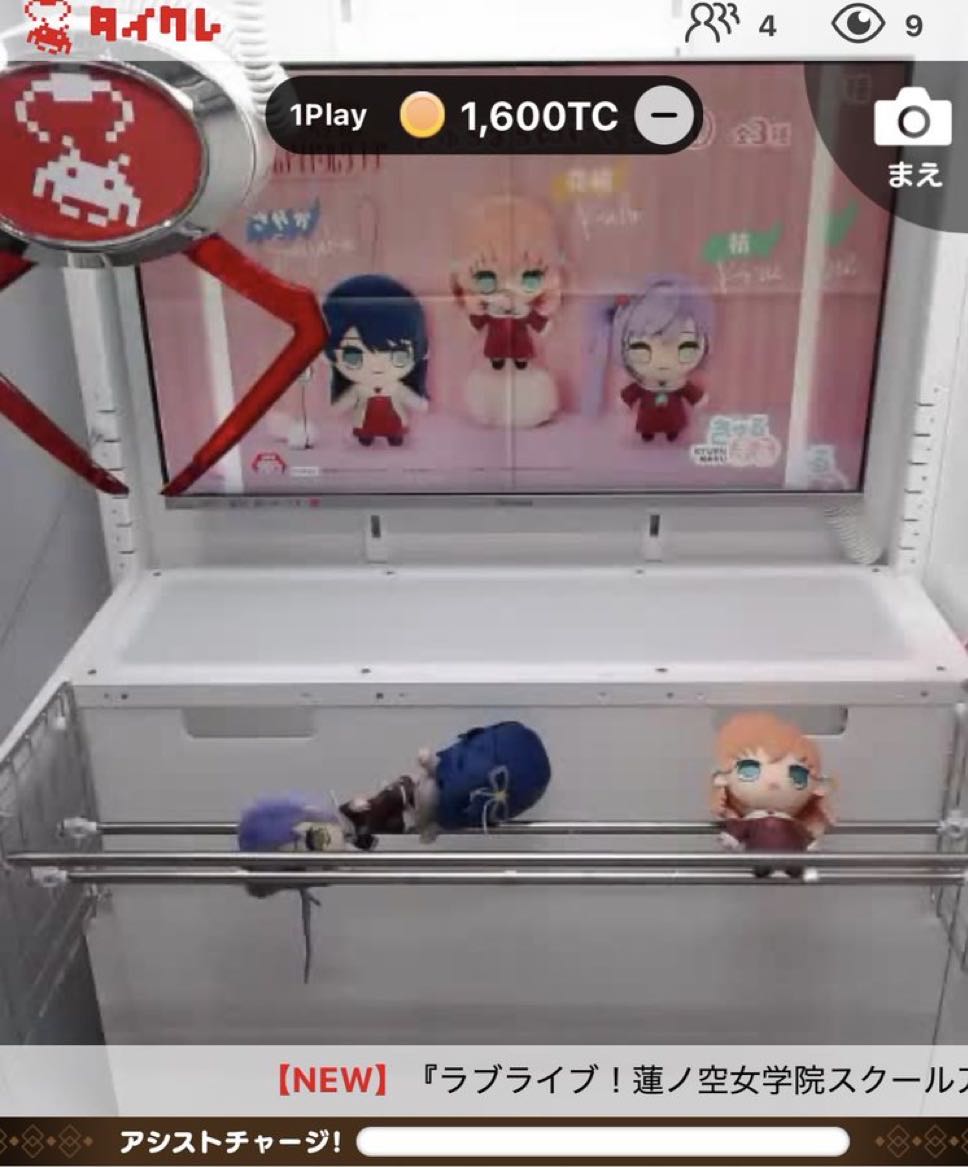Switch the camera view with まえ button

tap(912, 140)
